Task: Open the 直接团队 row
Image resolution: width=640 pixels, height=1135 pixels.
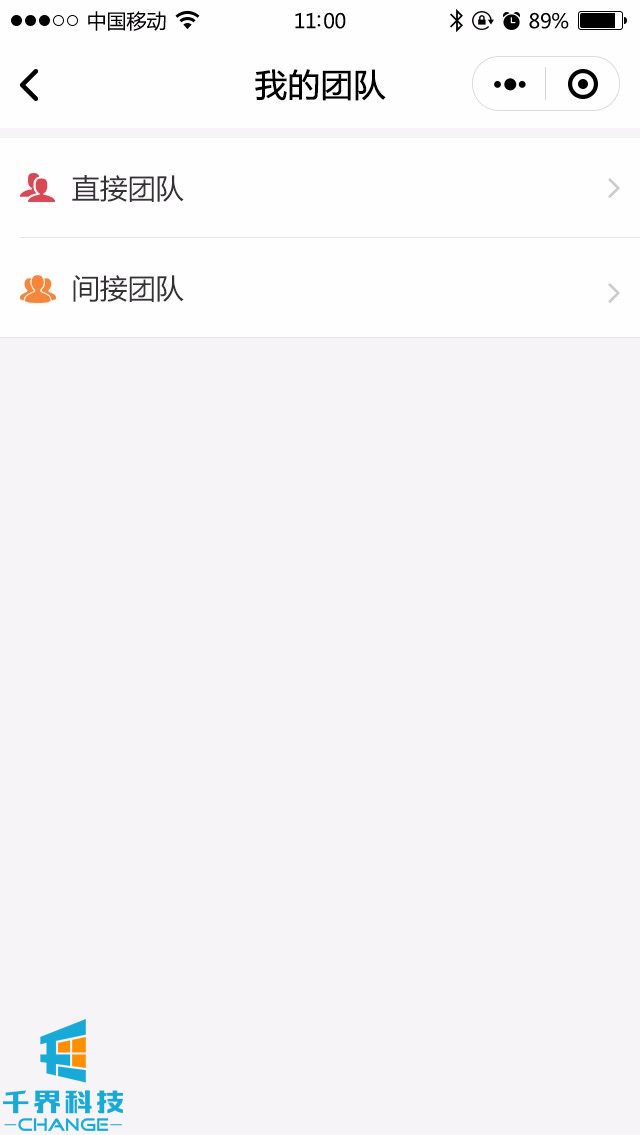Action: coord(320,188)
